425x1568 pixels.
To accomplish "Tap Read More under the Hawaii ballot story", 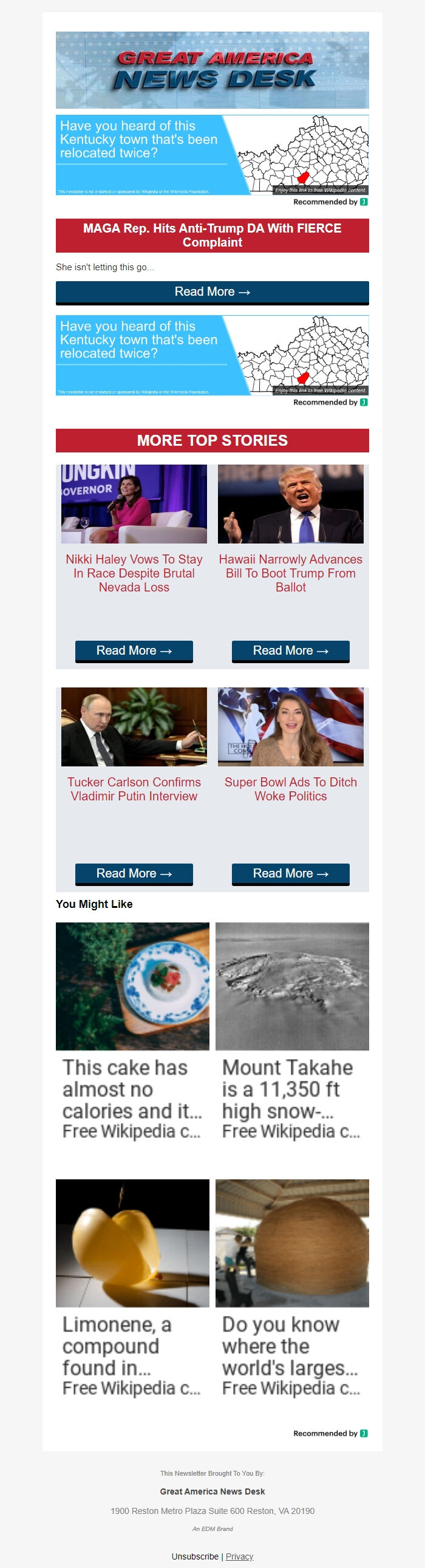I will point(290,650).
